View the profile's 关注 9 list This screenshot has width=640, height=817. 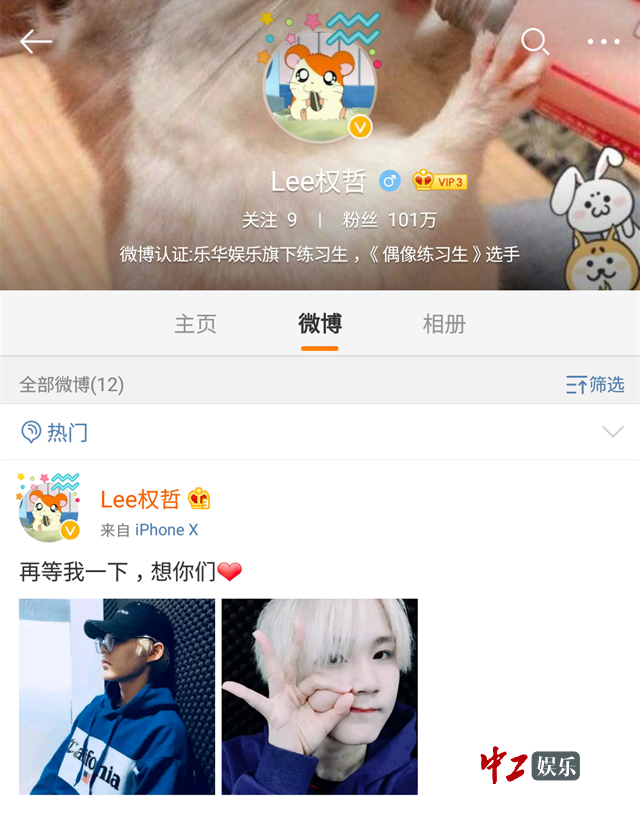point(270,220)
